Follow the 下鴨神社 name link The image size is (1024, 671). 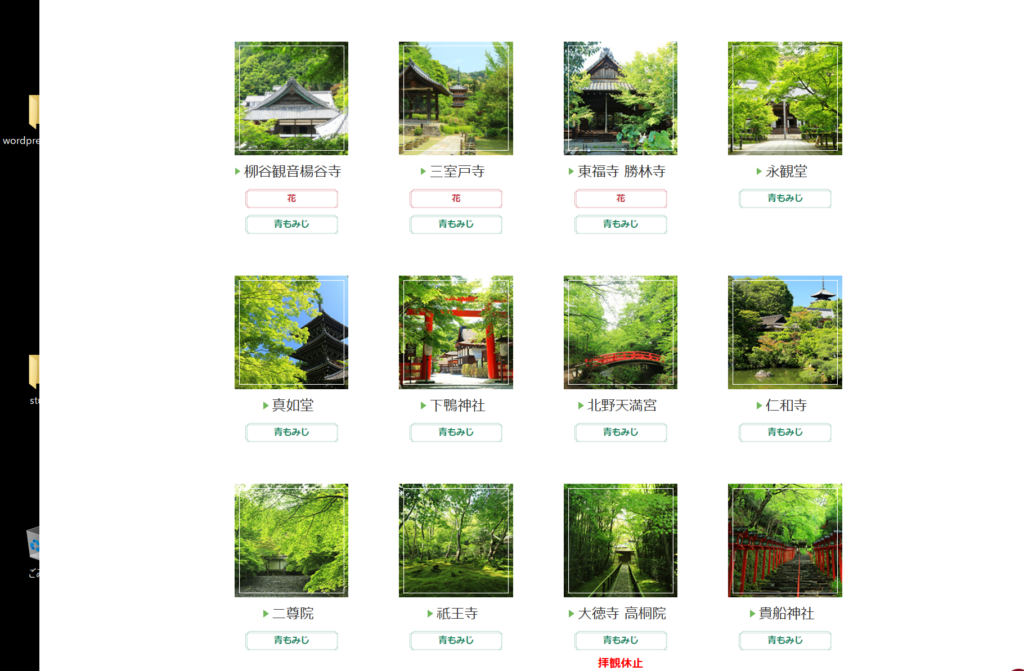[x=462, y=406]
